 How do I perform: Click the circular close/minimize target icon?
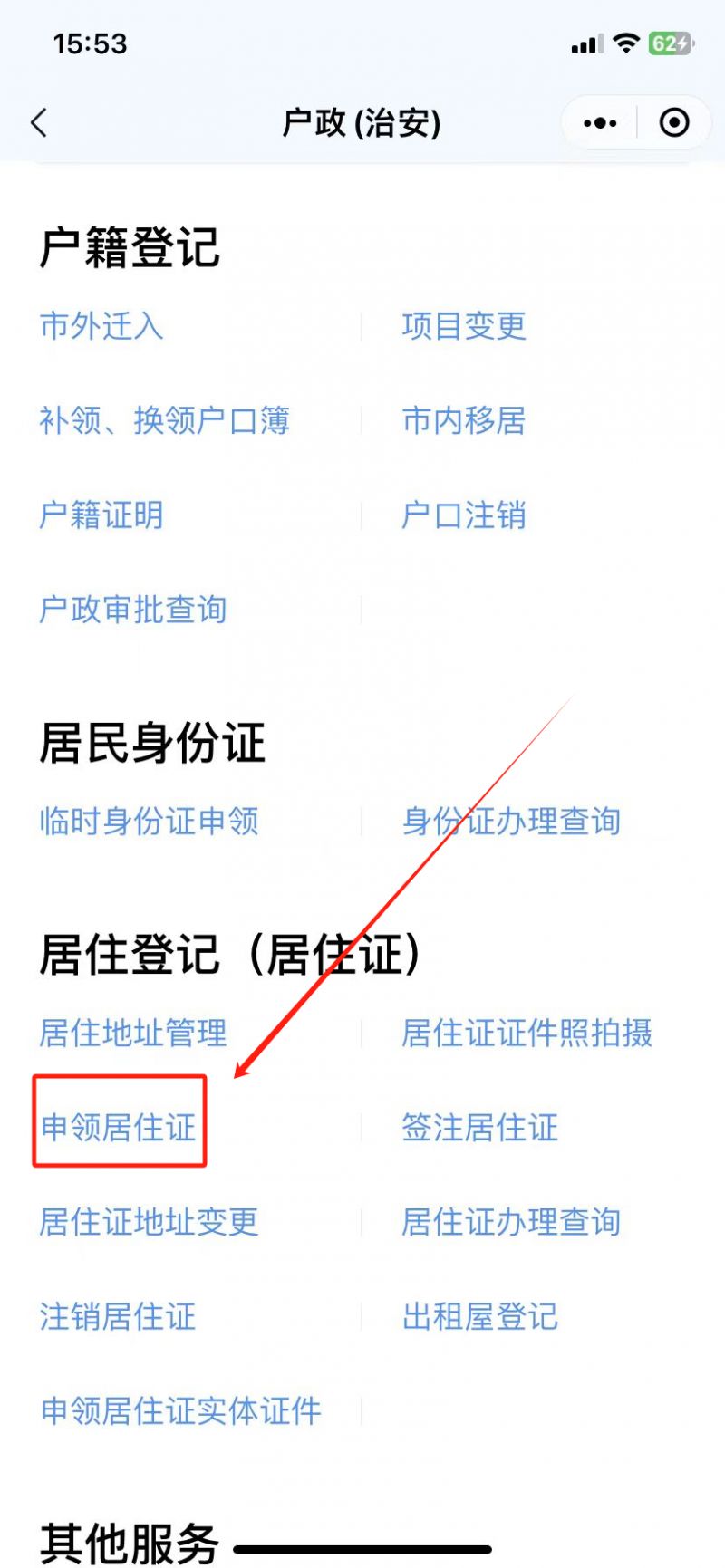point(674,122)
